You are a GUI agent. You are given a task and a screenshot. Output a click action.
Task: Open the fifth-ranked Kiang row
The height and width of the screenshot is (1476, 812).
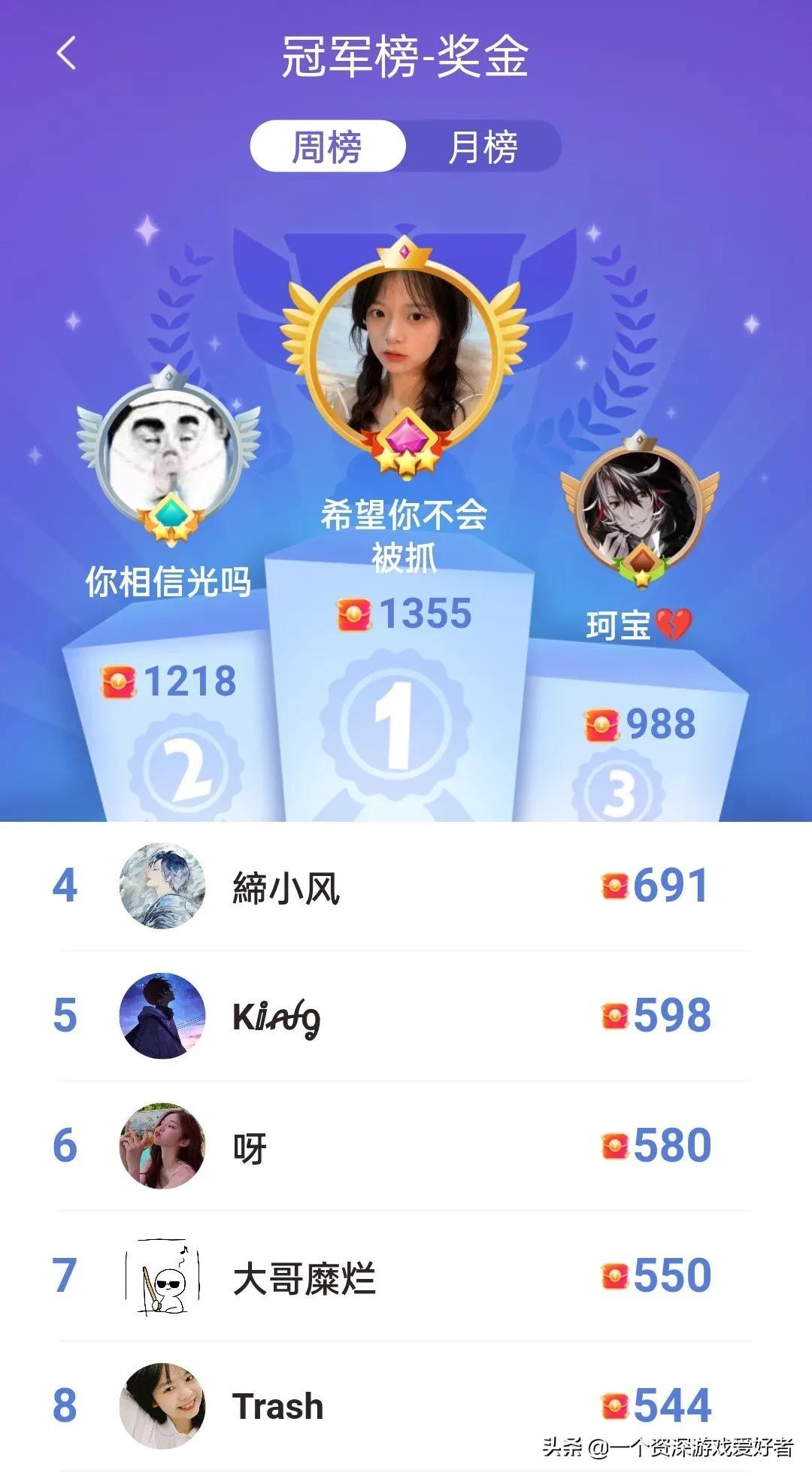[406, 1016]
